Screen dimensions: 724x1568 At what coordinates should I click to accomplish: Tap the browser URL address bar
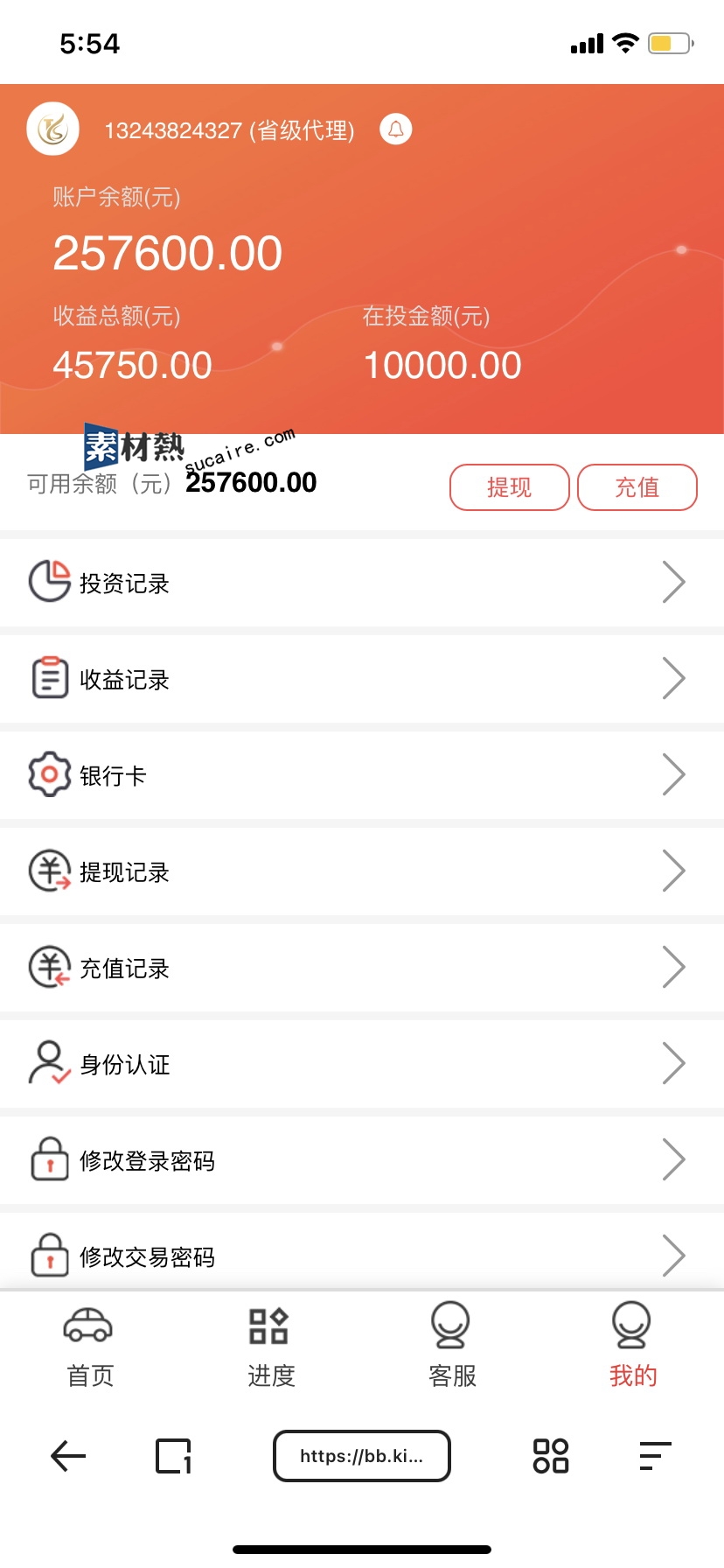tap(362, 1456)
